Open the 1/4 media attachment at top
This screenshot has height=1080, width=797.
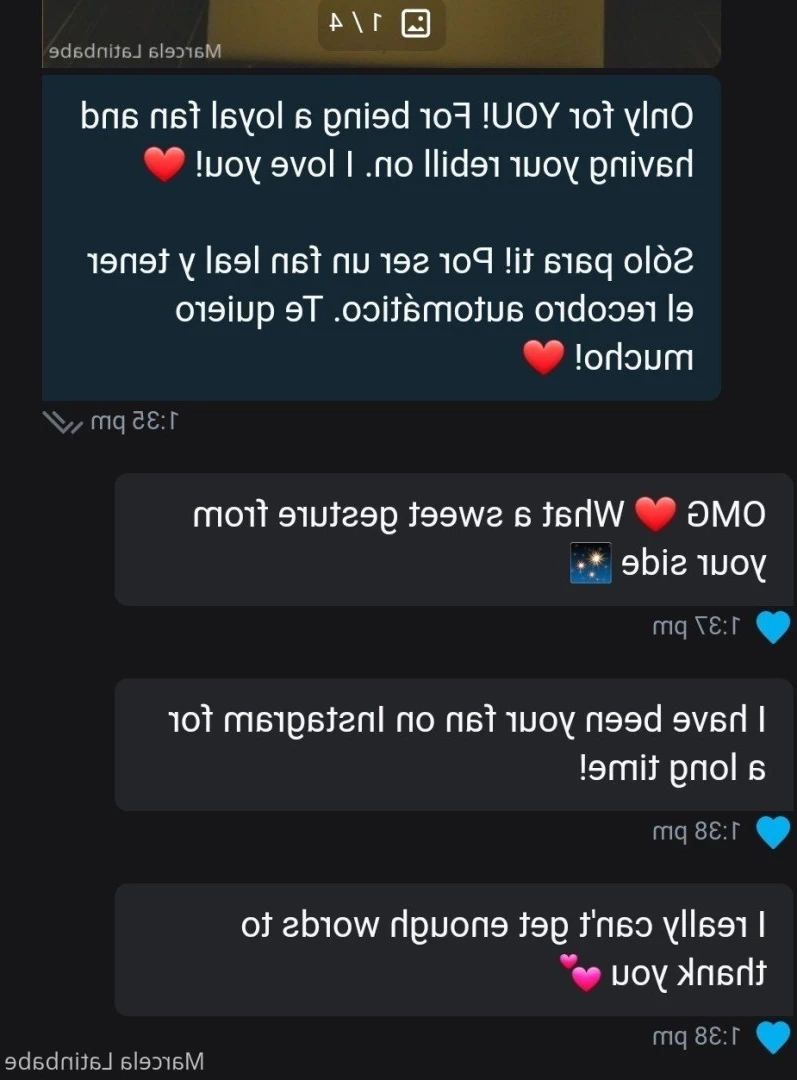click(x=381, y=22)
